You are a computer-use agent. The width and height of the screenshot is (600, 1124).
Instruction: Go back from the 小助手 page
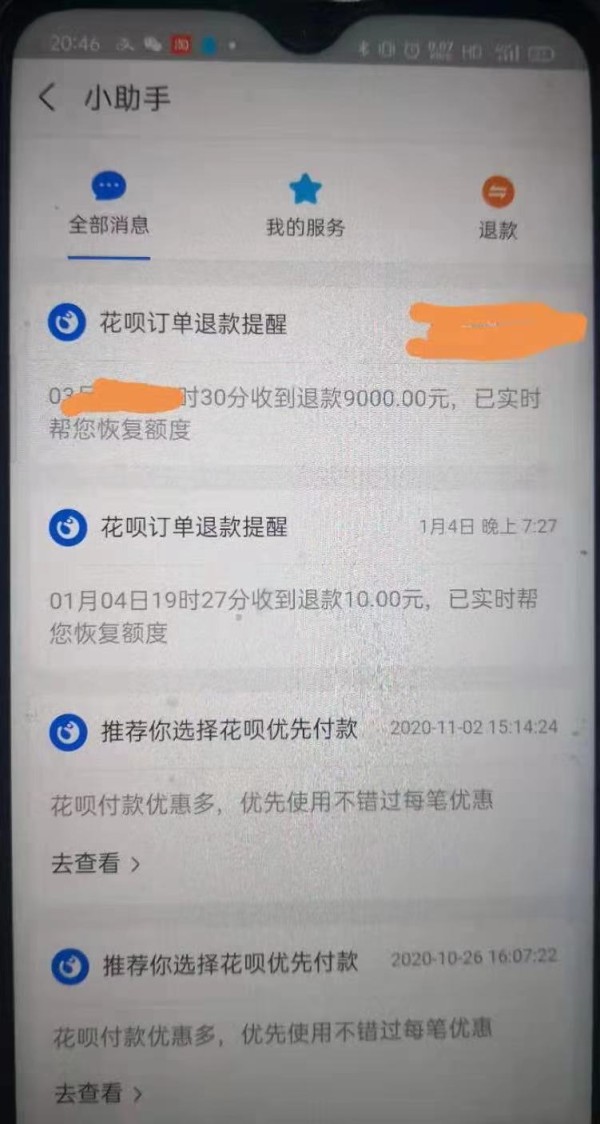coord(47,98)
